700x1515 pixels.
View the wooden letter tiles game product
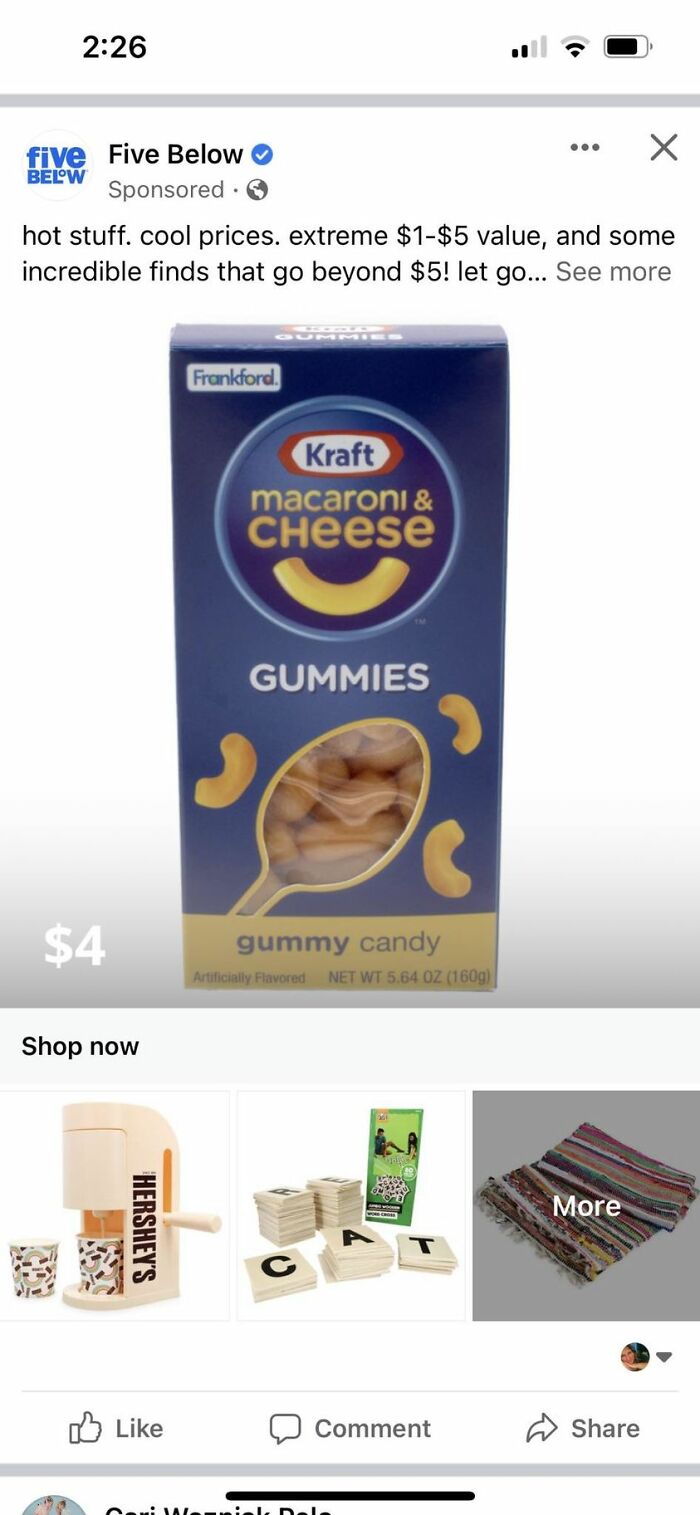[351, 1205]
